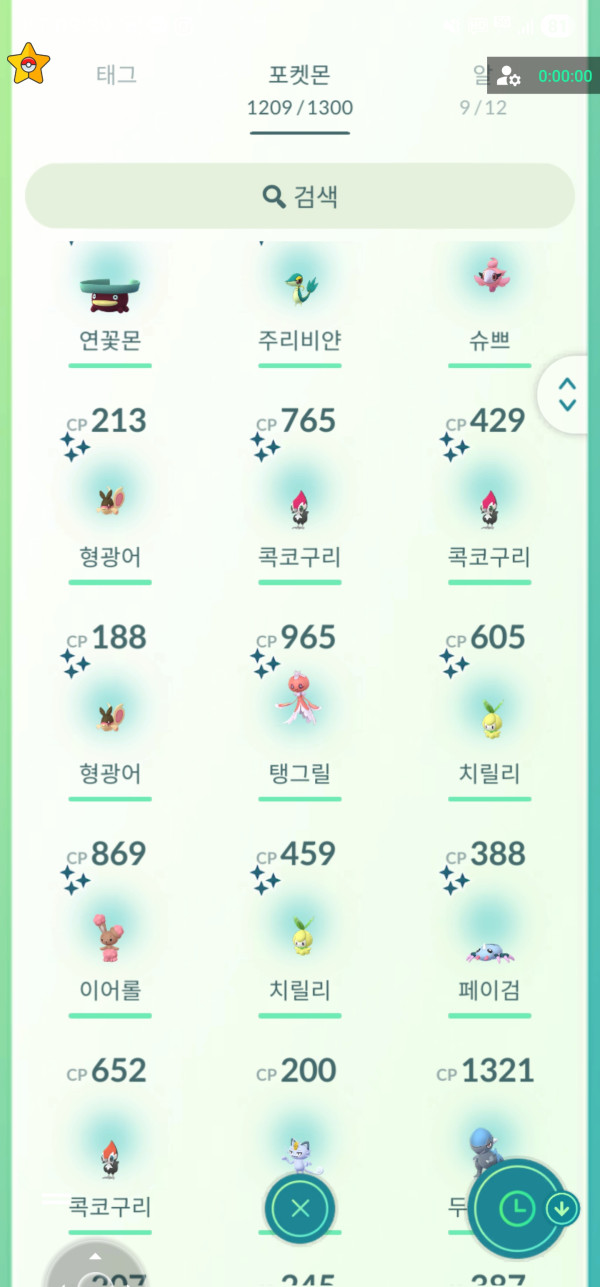Open the star Poké Ball overlay icon

tap(28, 64)
